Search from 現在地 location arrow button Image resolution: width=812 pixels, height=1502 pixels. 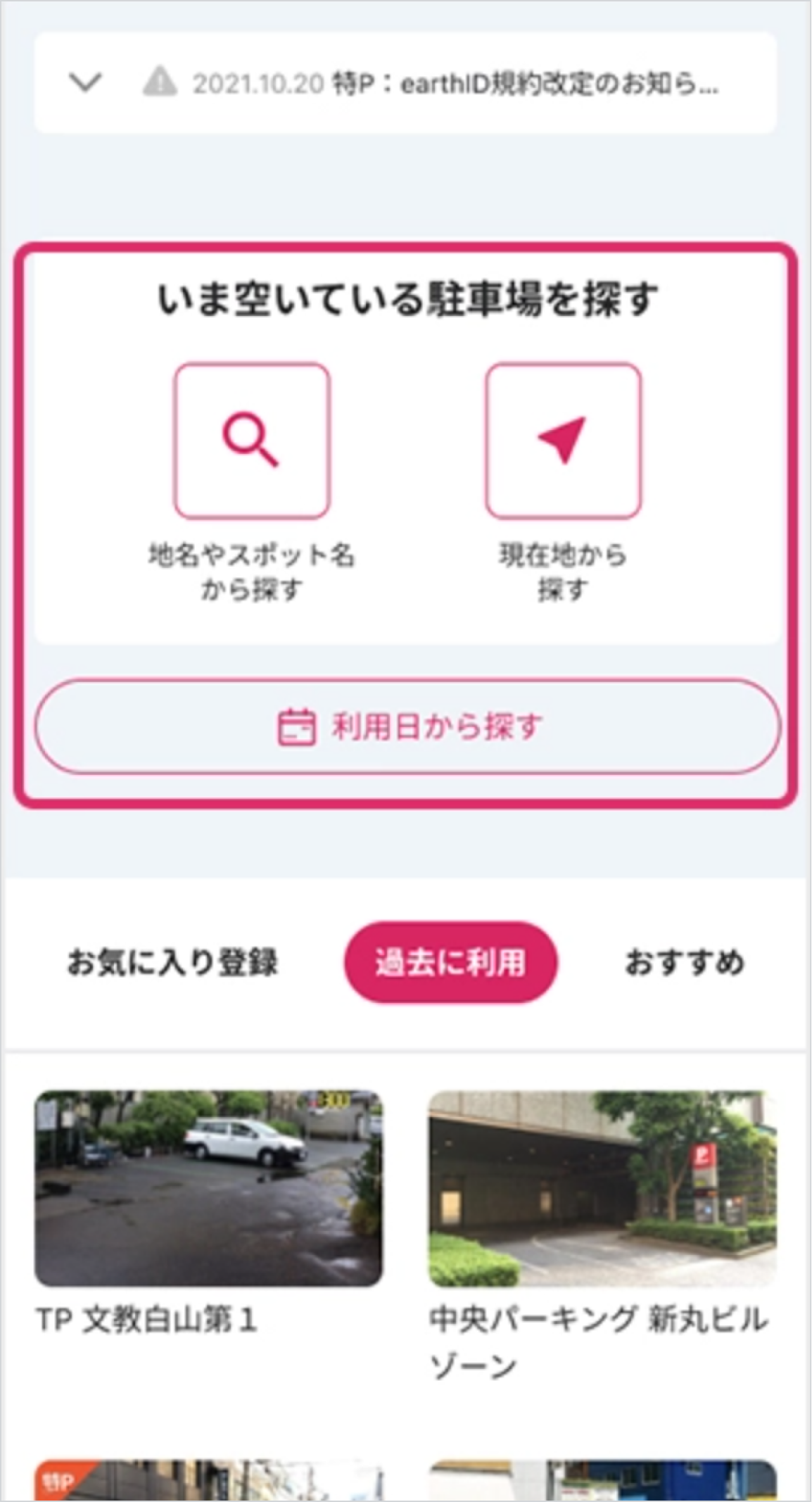(563, 441)
